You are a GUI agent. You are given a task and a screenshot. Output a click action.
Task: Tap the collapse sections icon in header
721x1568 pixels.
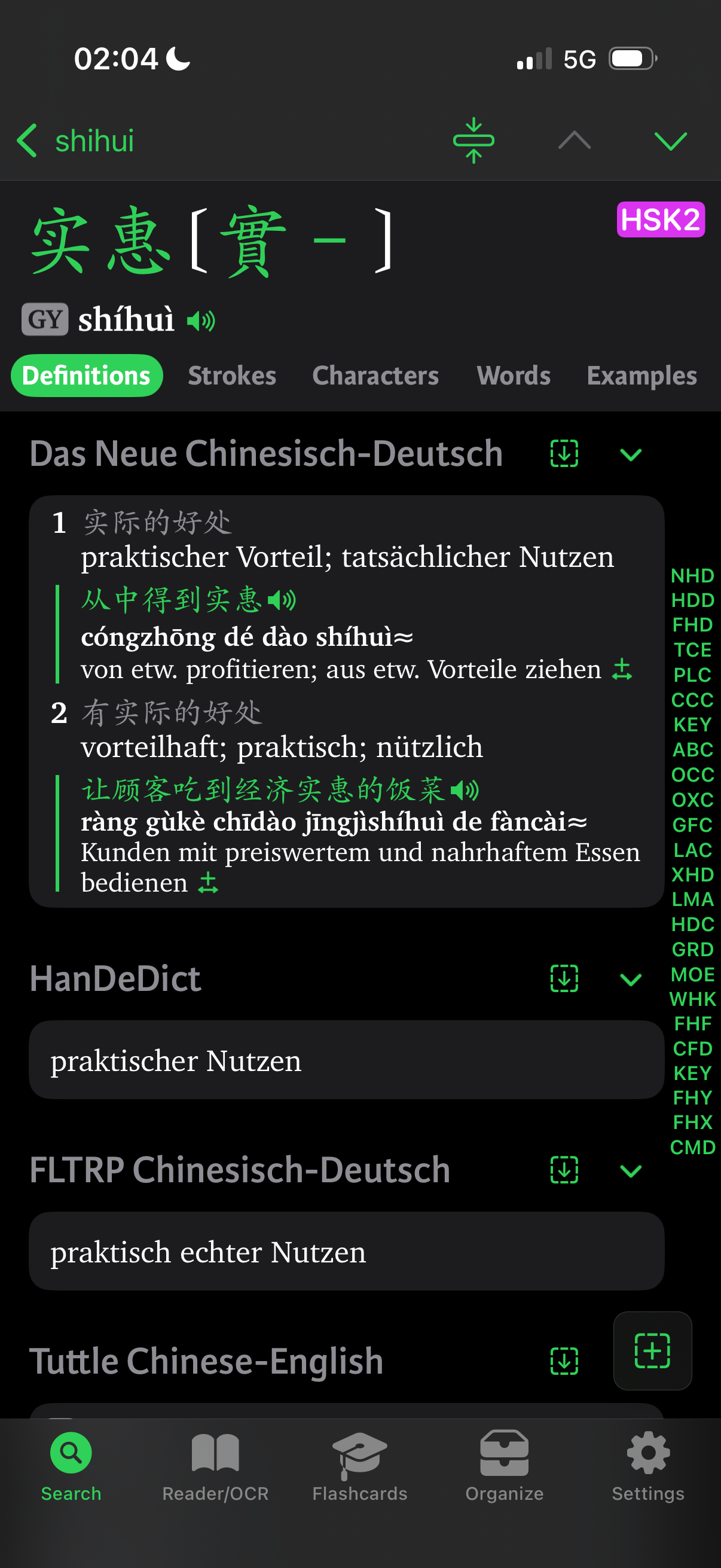point(473,141)
